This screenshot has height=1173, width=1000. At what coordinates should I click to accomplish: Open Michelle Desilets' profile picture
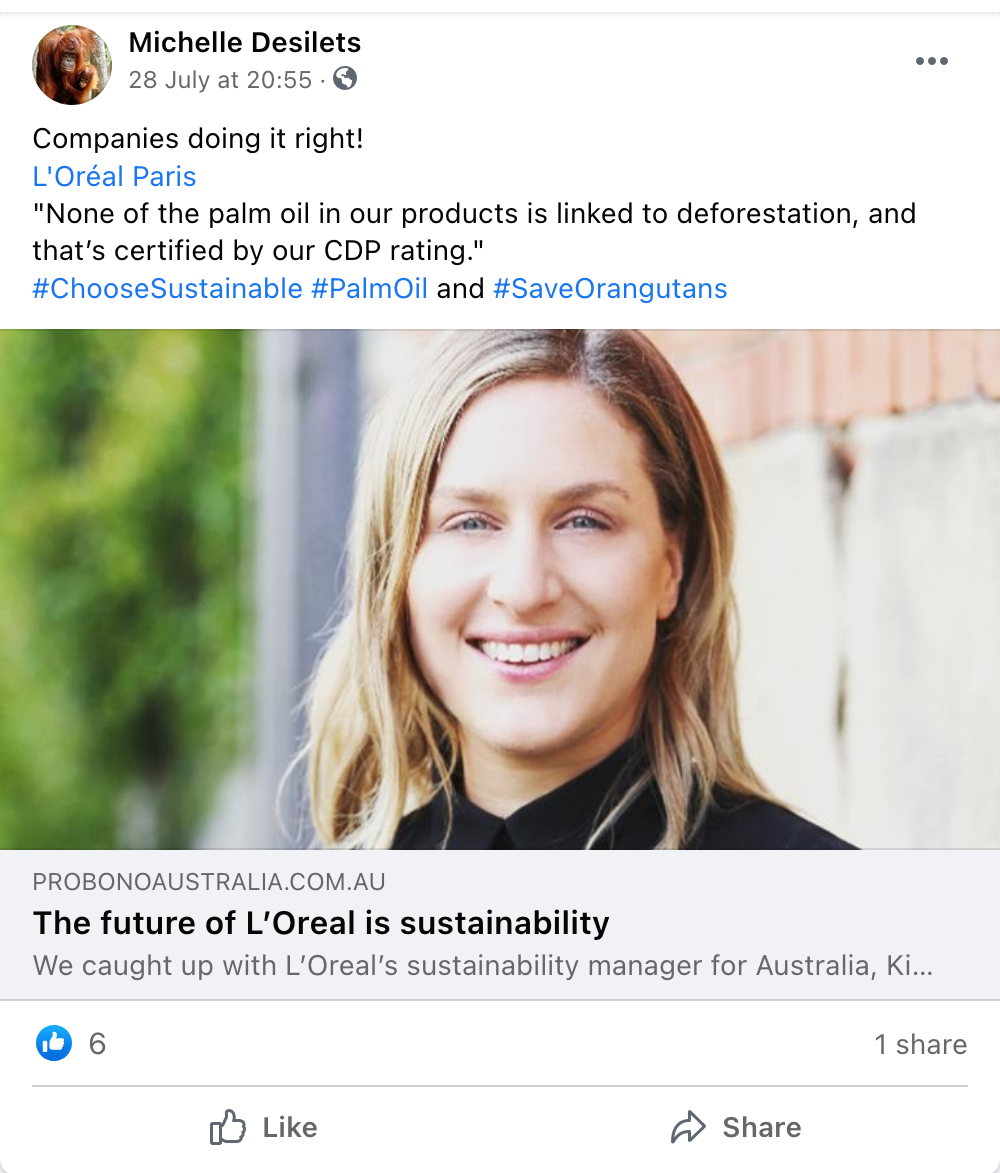(x=72, y=65)
